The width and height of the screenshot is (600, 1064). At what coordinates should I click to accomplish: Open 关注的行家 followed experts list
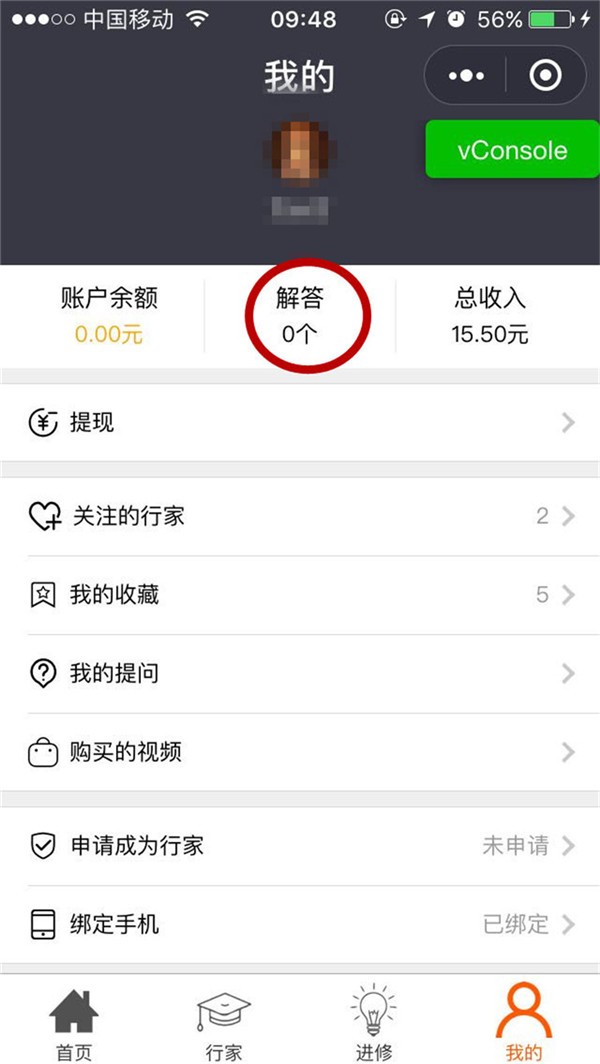300,517
